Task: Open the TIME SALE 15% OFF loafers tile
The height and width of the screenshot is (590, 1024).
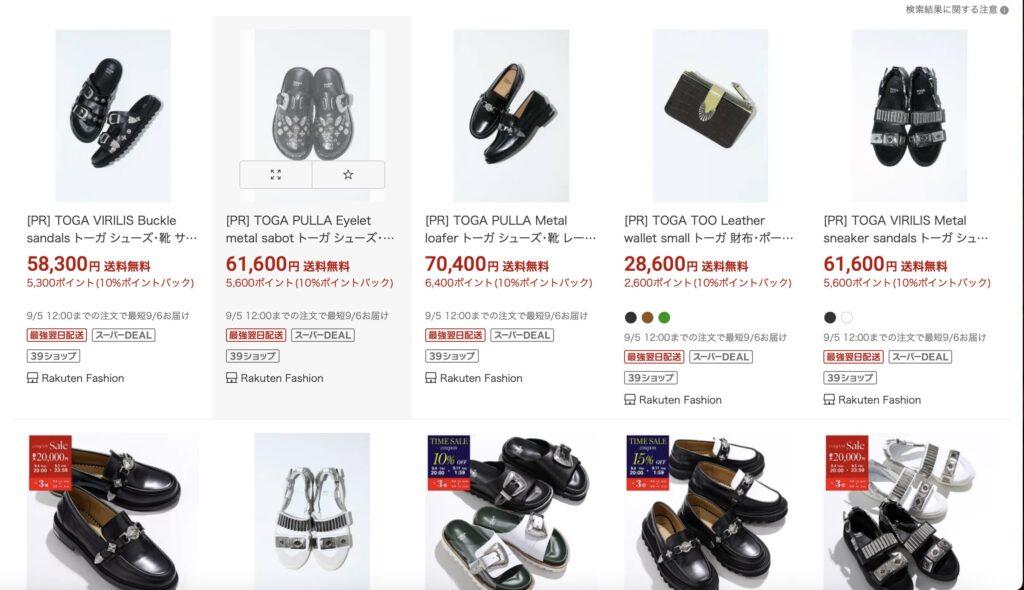Action: (710, 510)
